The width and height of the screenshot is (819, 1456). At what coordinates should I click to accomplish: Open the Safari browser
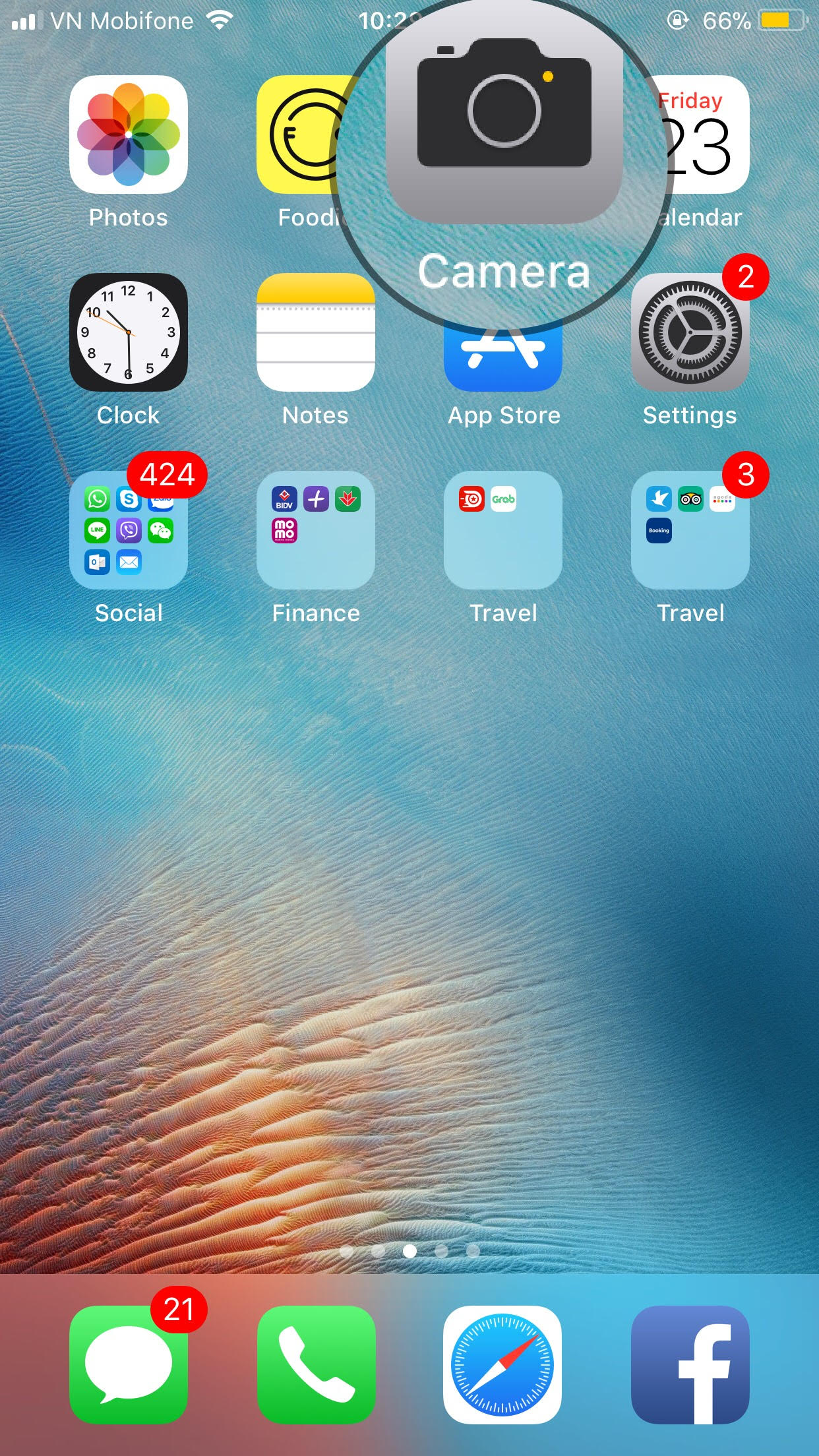pyautogui.click(x=503, y=1365)
